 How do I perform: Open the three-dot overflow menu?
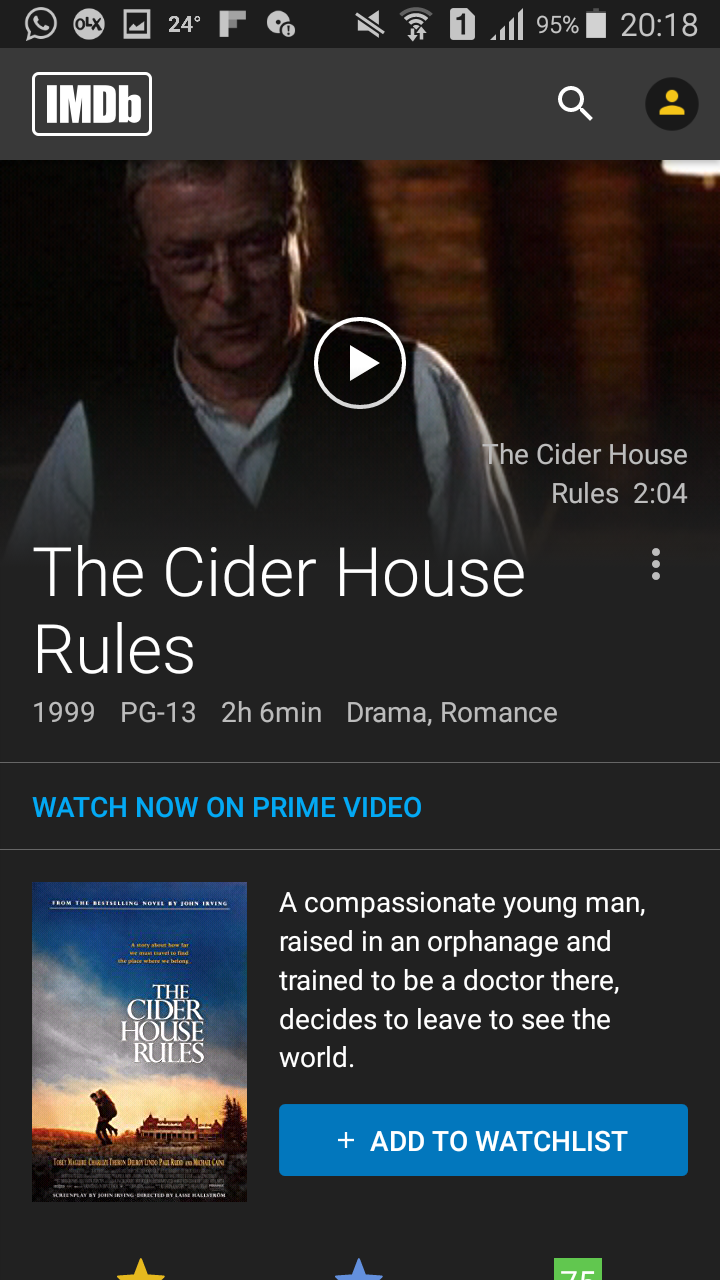click(656, 564)
